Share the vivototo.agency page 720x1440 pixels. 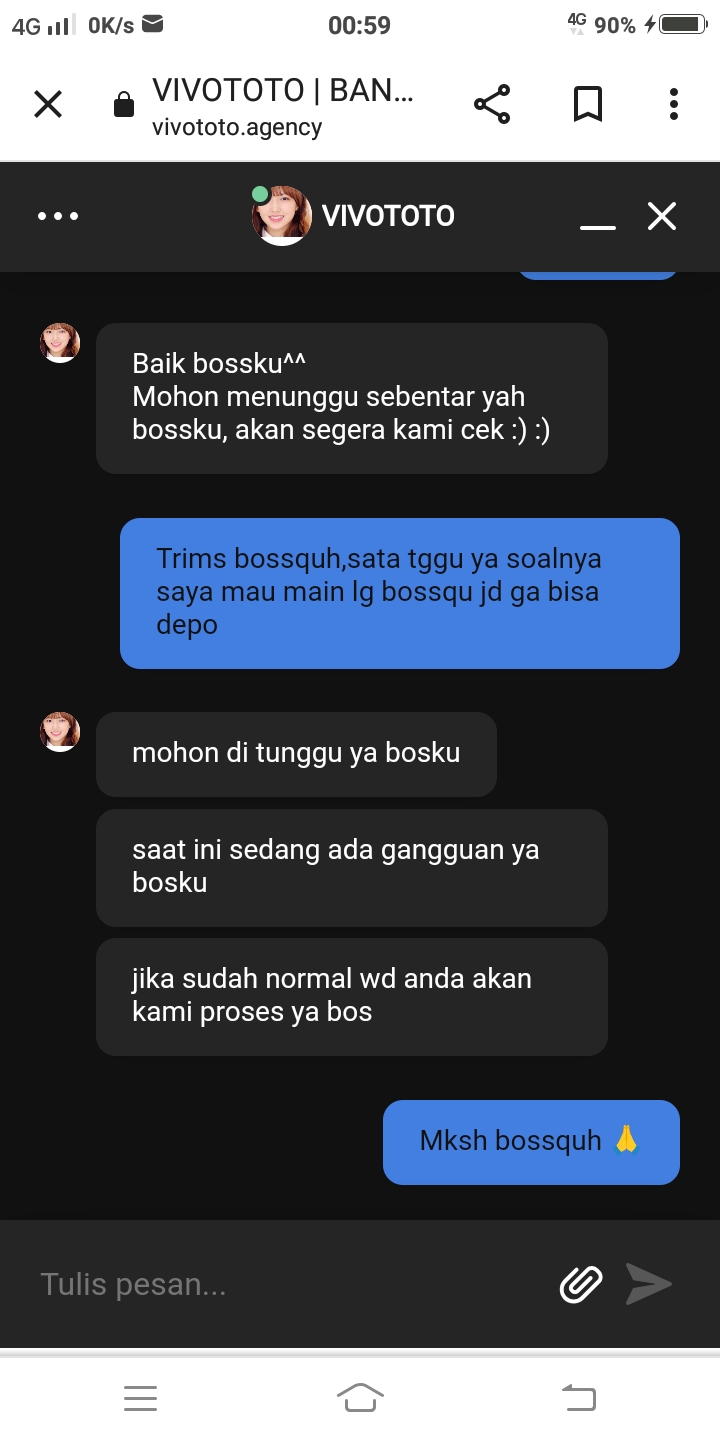point(491,104)
